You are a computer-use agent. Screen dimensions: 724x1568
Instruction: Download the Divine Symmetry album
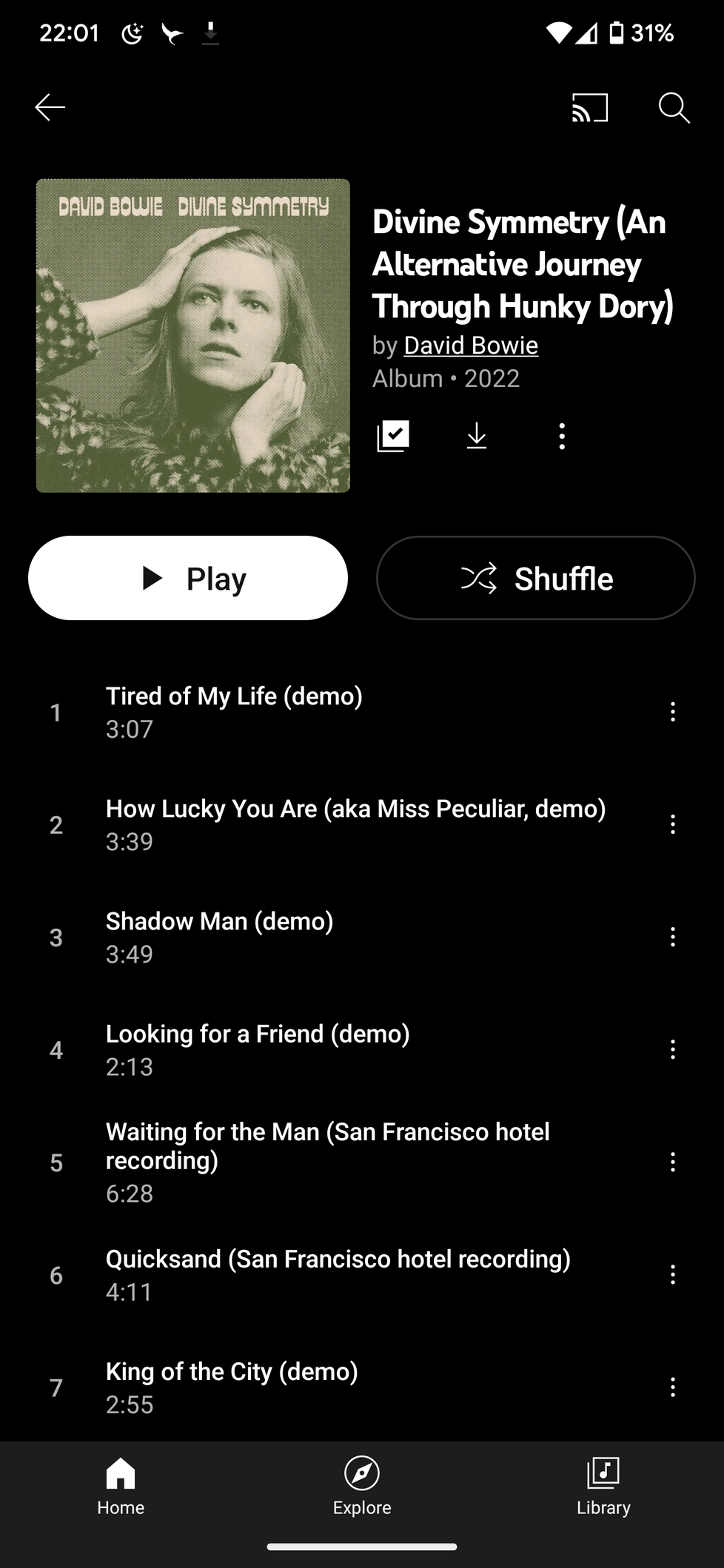point(477,436)
